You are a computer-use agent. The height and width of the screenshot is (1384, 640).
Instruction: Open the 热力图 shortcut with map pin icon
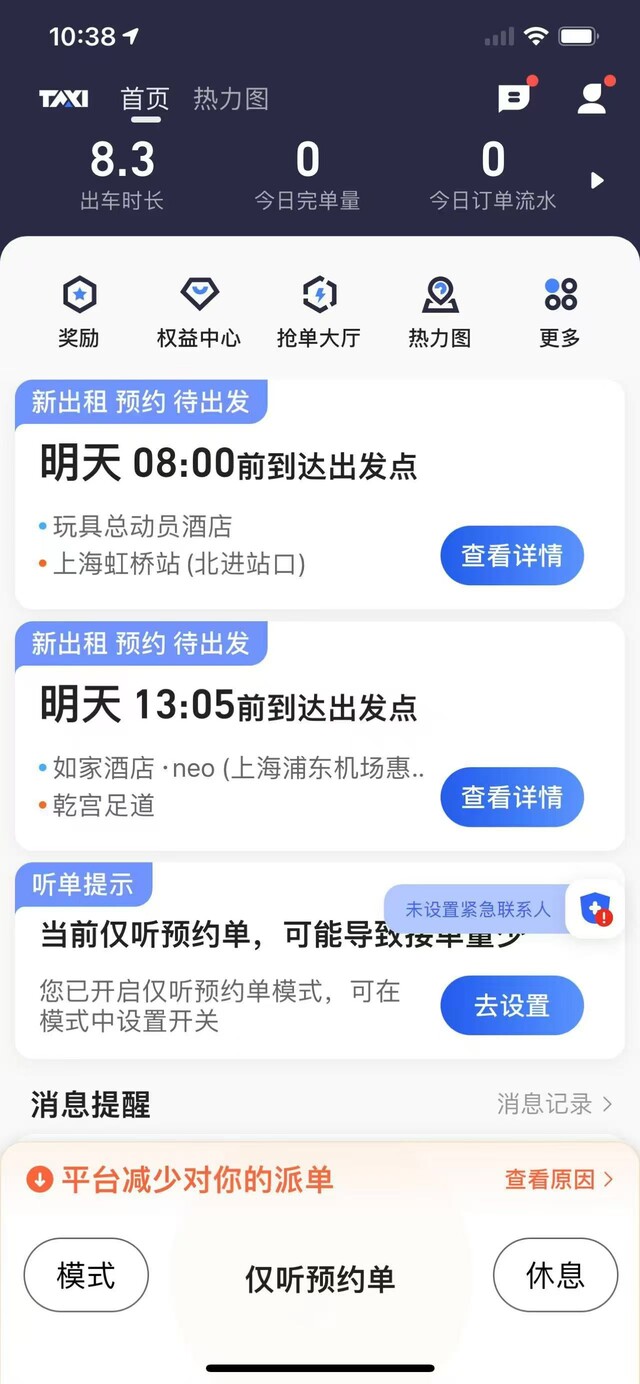[x=440, y=312]
